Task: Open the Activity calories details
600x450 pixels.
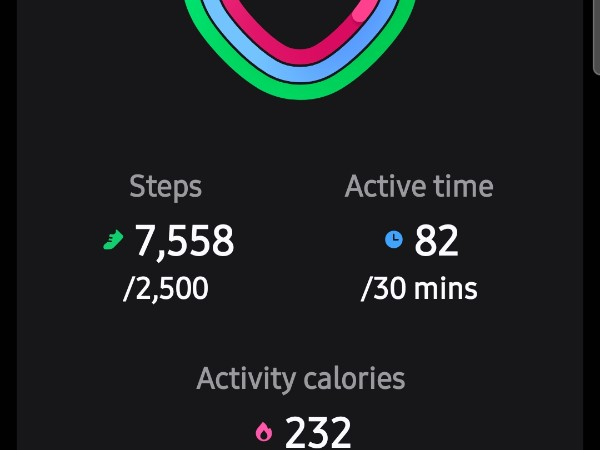Action: point(300,412)
